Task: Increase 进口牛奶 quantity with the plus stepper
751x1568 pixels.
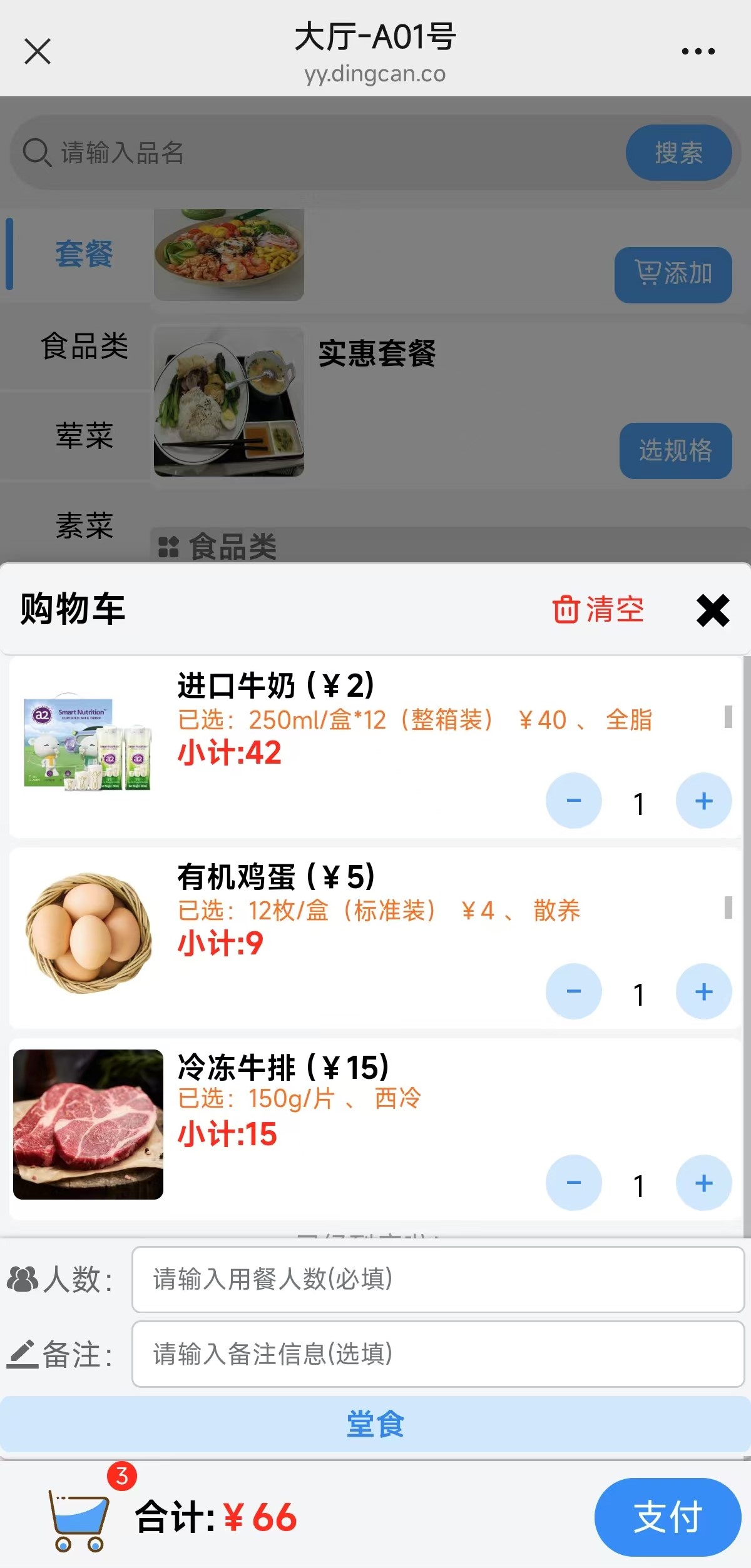Action: coord(703,801)
